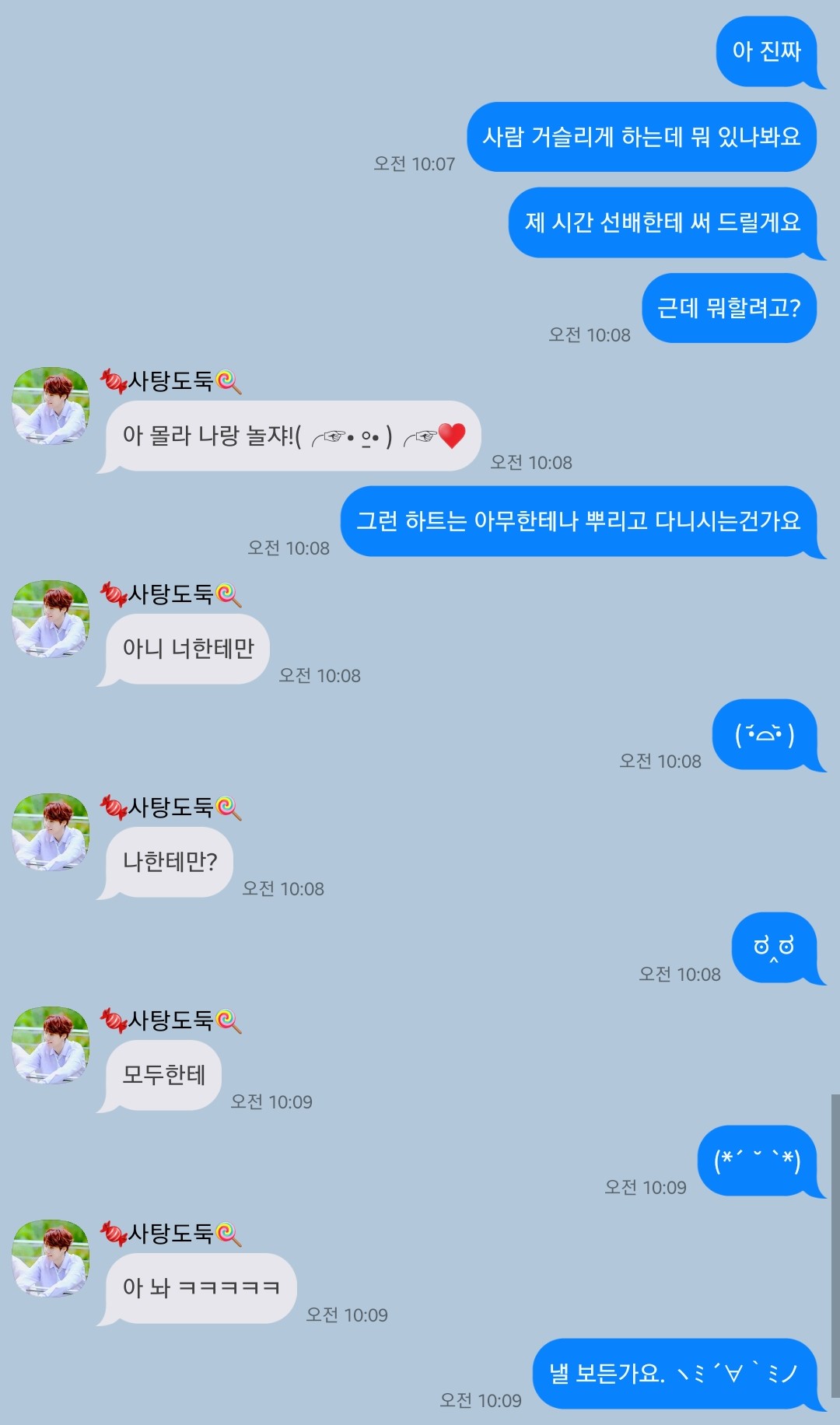The height and width of the screenshot is (1425, 840).
Task: Tap profile image next to '아 놔 ㅋㅋㅋㅋㅋ'
Action: coord(51,1259)
